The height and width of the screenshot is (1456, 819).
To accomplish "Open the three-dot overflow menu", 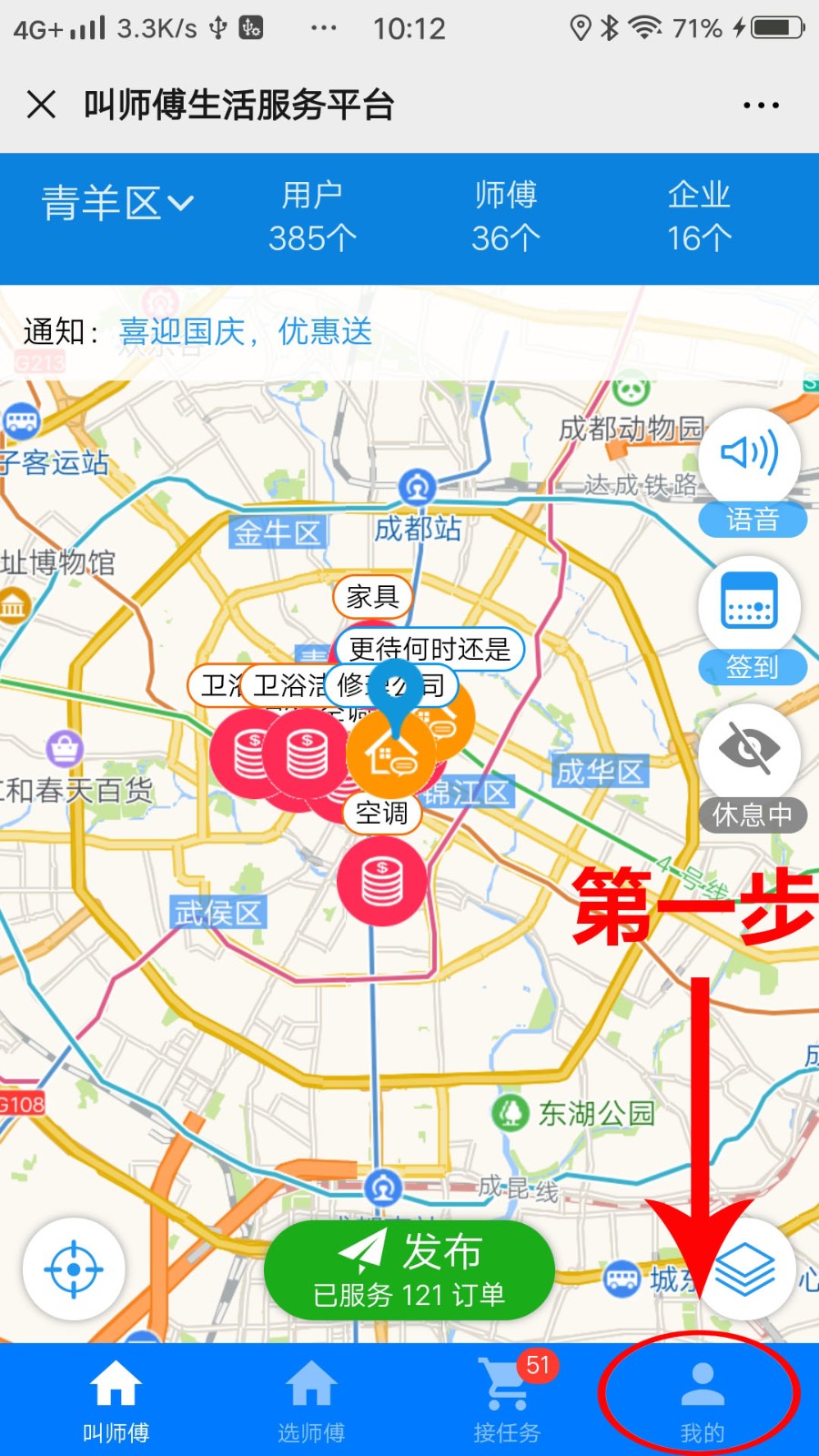I will [x=761, y=106].
